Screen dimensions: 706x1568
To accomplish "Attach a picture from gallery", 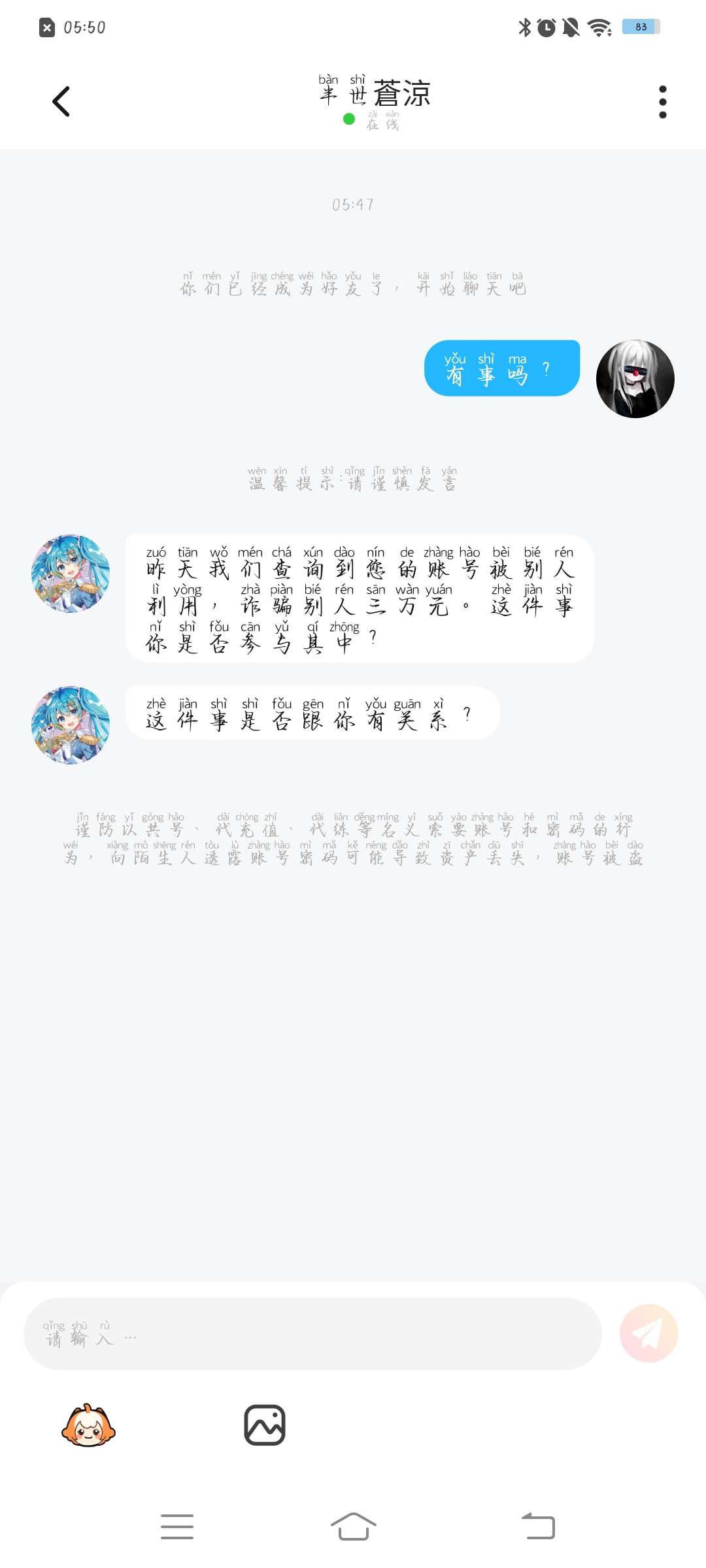I will [x=265, y=1425].
